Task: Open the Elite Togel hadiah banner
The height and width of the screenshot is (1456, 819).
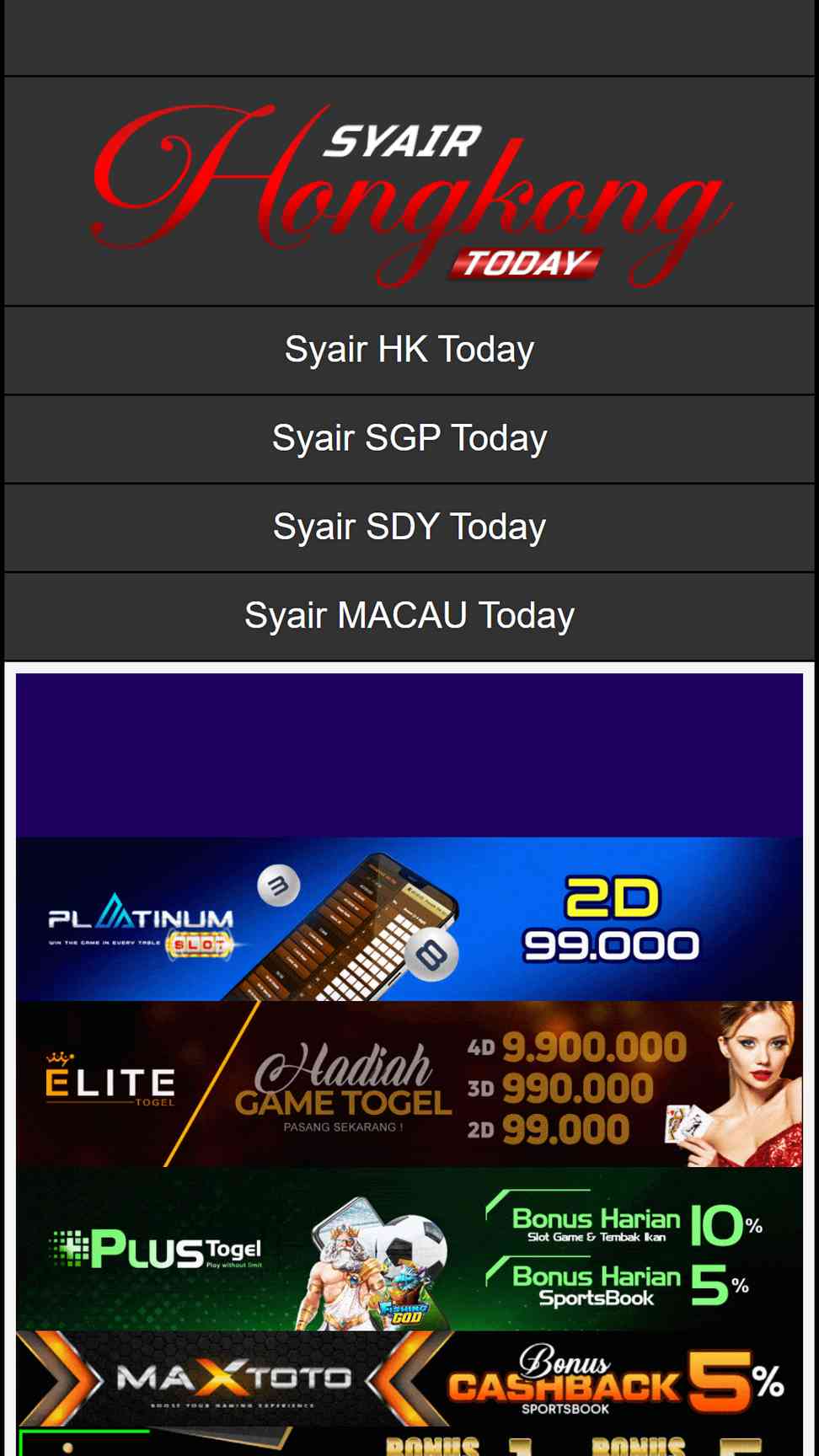Action: point(409,1084)
